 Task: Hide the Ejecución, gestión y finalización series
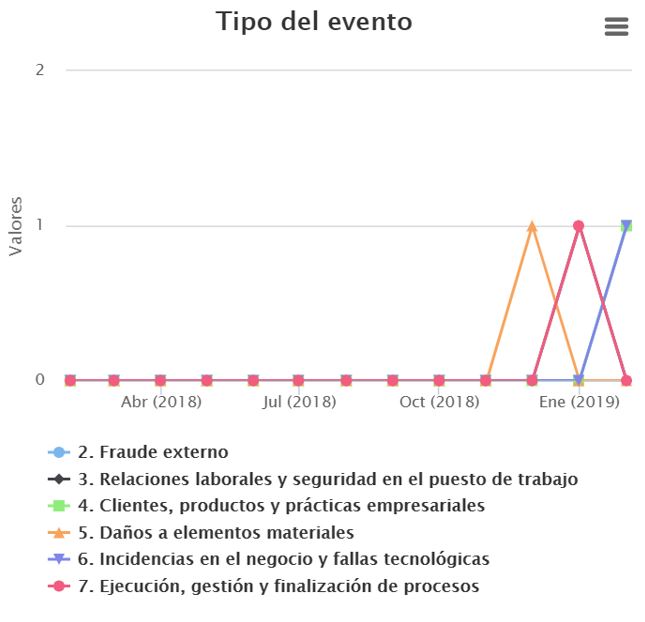click(x=278, y=586)
